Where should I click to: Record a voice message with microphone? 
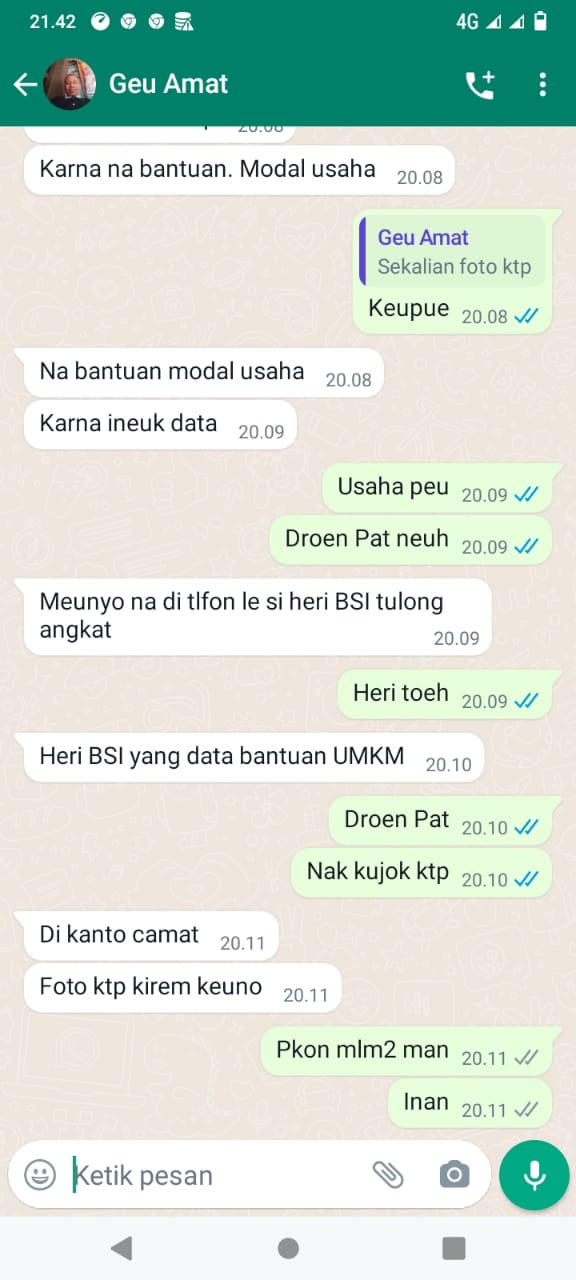pyautogui.click(x=535, y=1175)
